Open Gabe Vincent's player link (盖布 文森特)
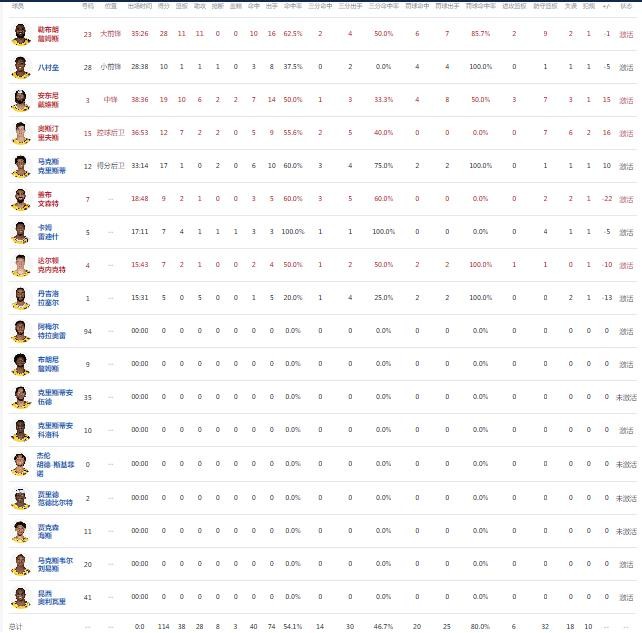This screenshot has height=633, width=642. pos(48,199)
